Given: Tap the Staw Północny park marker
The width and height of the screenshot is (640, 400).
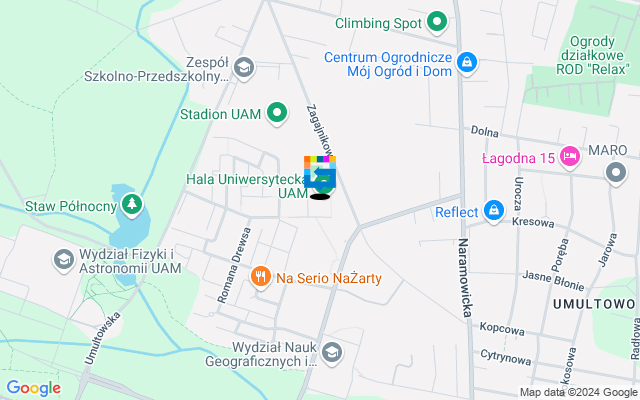Looking at the screenshot, I should click(132, 207).
